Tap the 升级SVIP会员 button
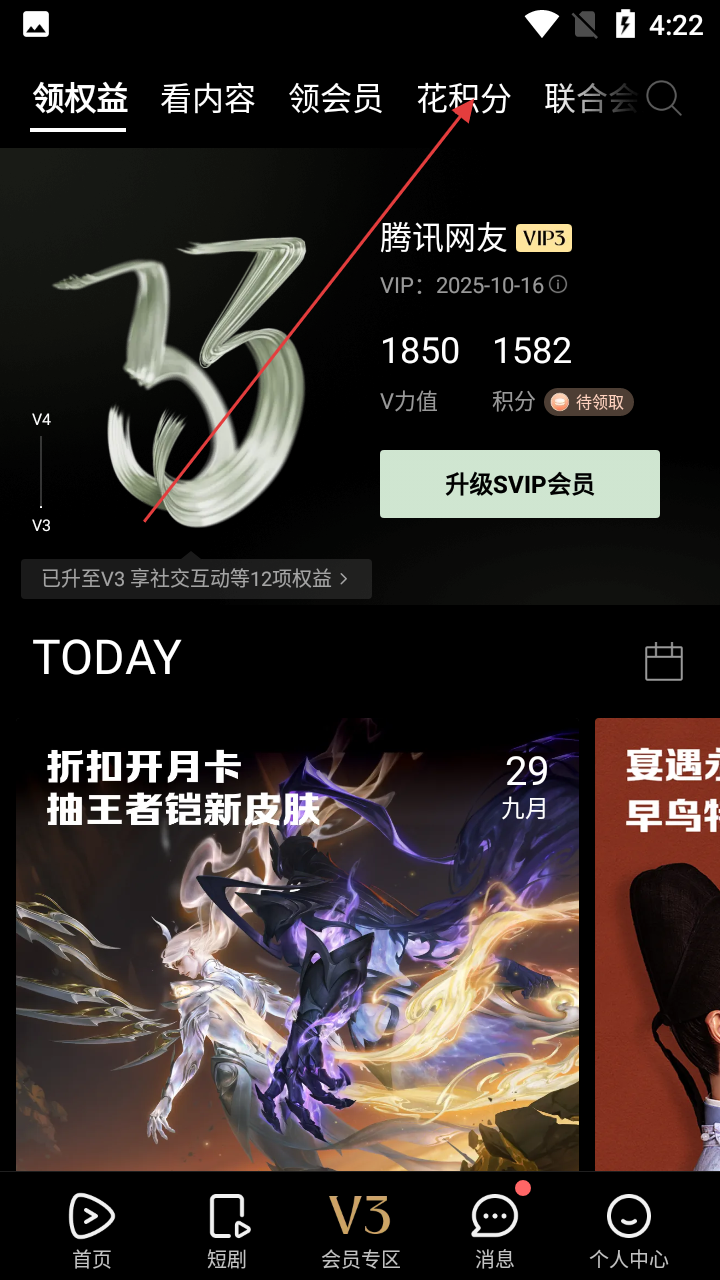Screen dimensions: 720x1280 (x=519, y=484)
